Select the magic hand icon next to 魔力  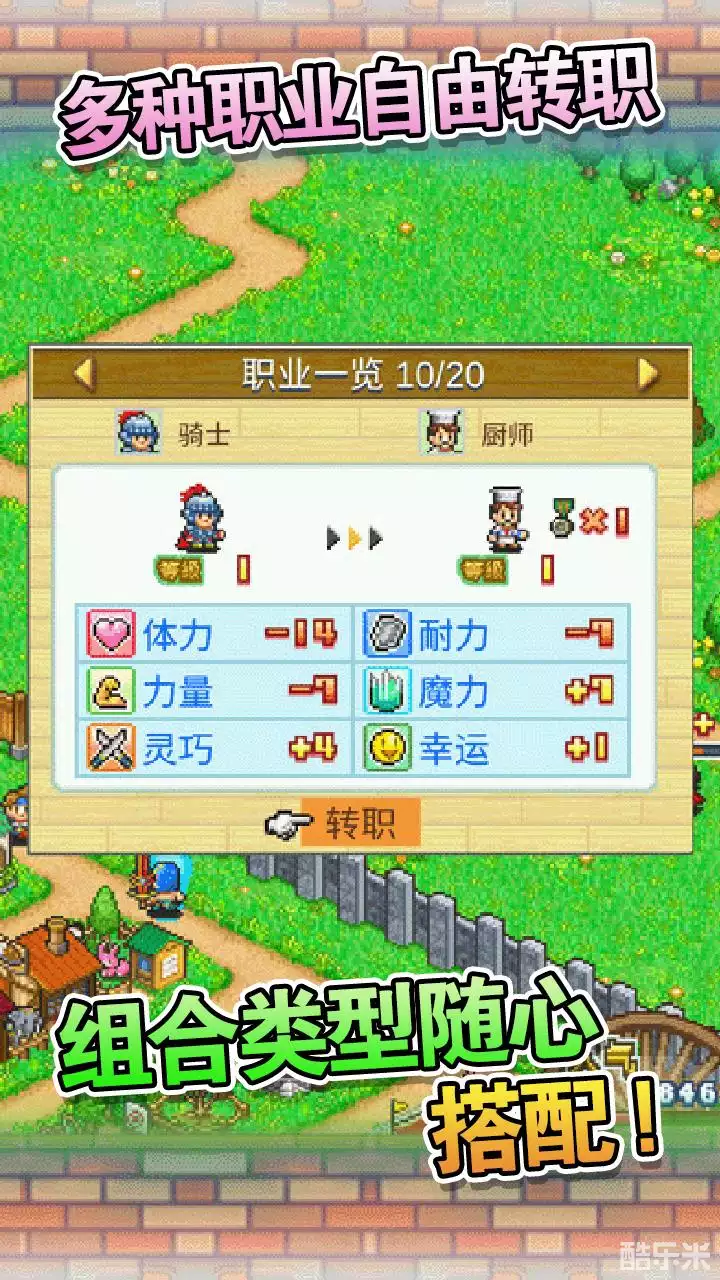386,690
